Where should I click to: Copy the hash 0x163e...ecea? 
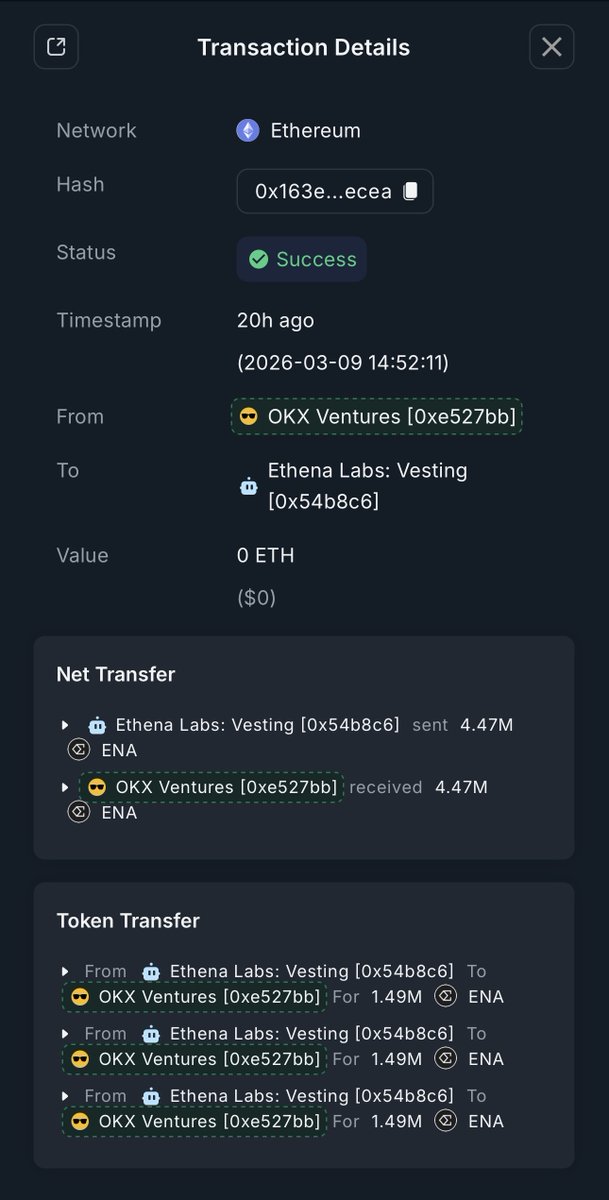click(410, 191)
